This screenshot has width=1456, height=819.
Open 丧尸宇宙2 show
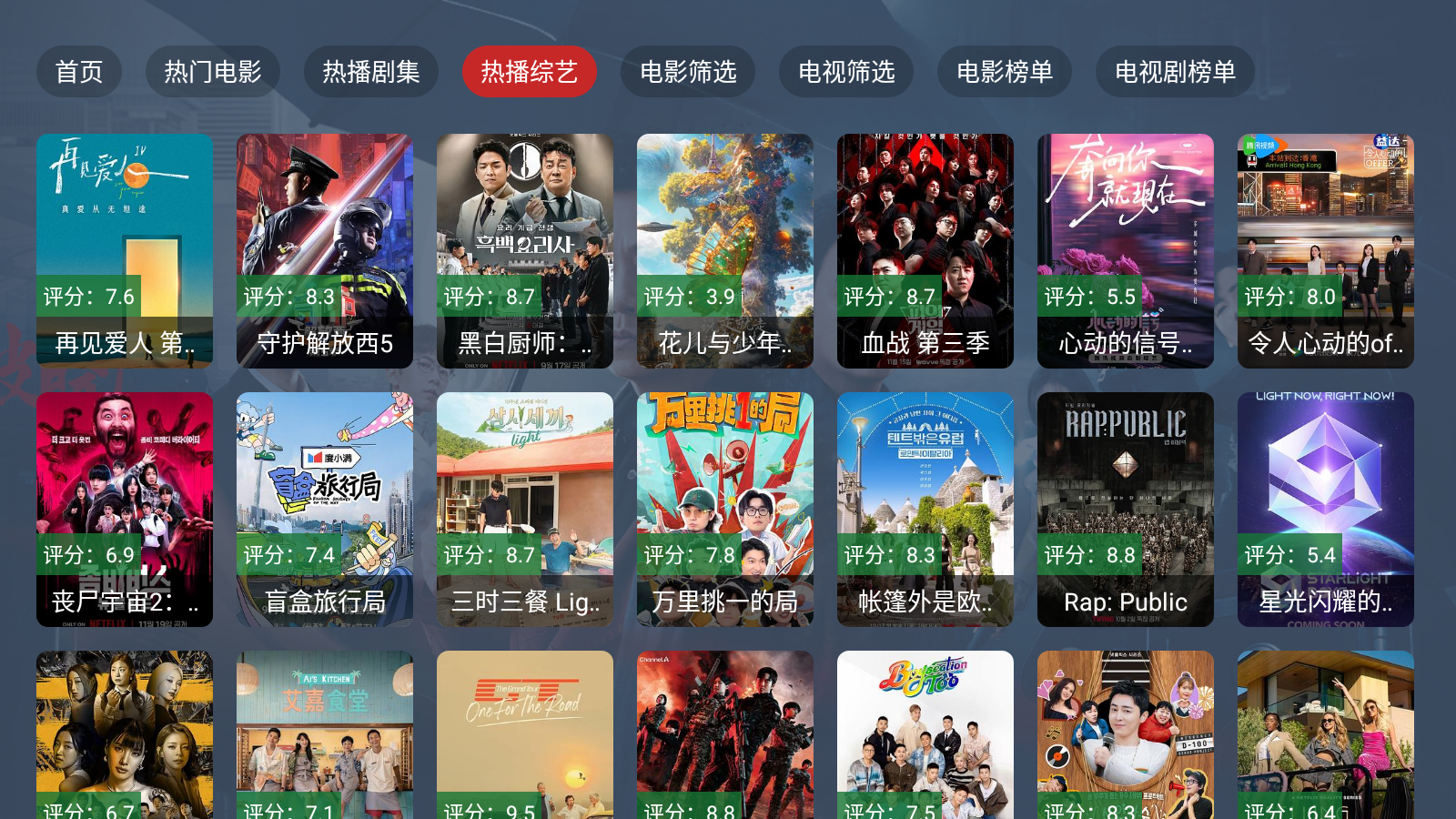pos(125,509)
